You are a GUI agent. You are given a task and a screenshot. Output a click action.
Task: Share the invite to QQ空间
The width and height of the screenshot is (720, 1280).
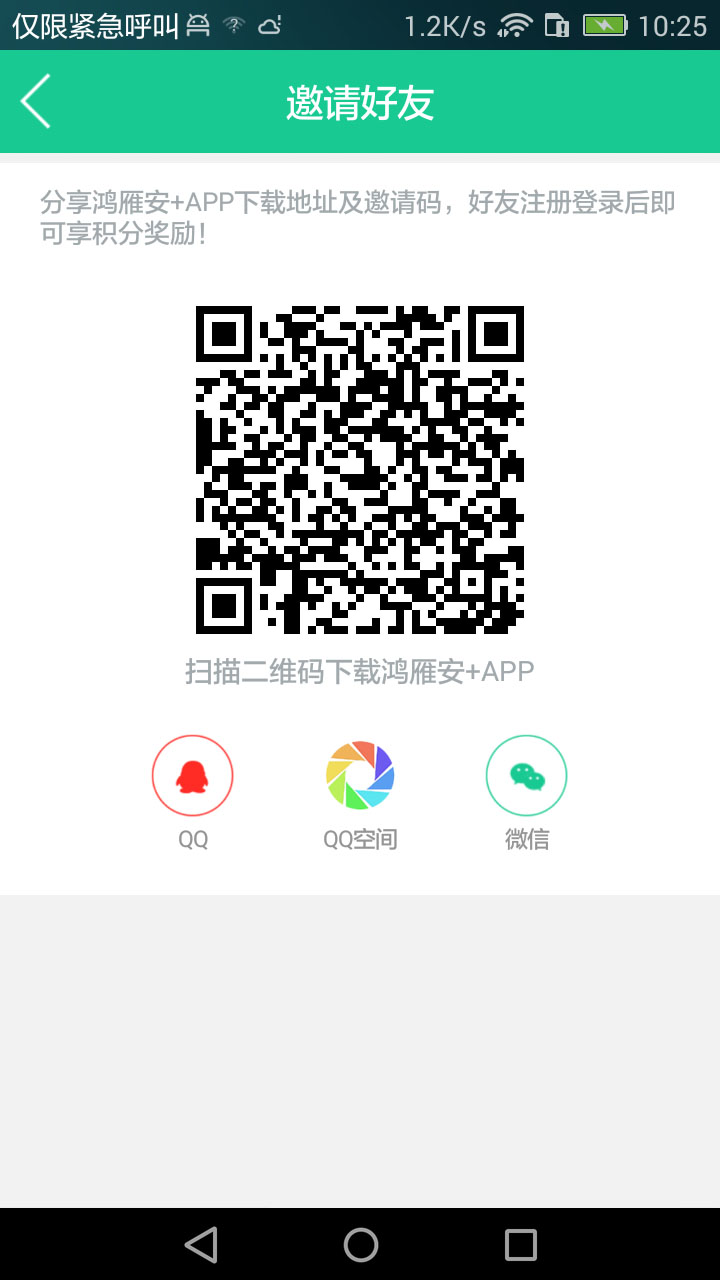[x=360, y=776]
